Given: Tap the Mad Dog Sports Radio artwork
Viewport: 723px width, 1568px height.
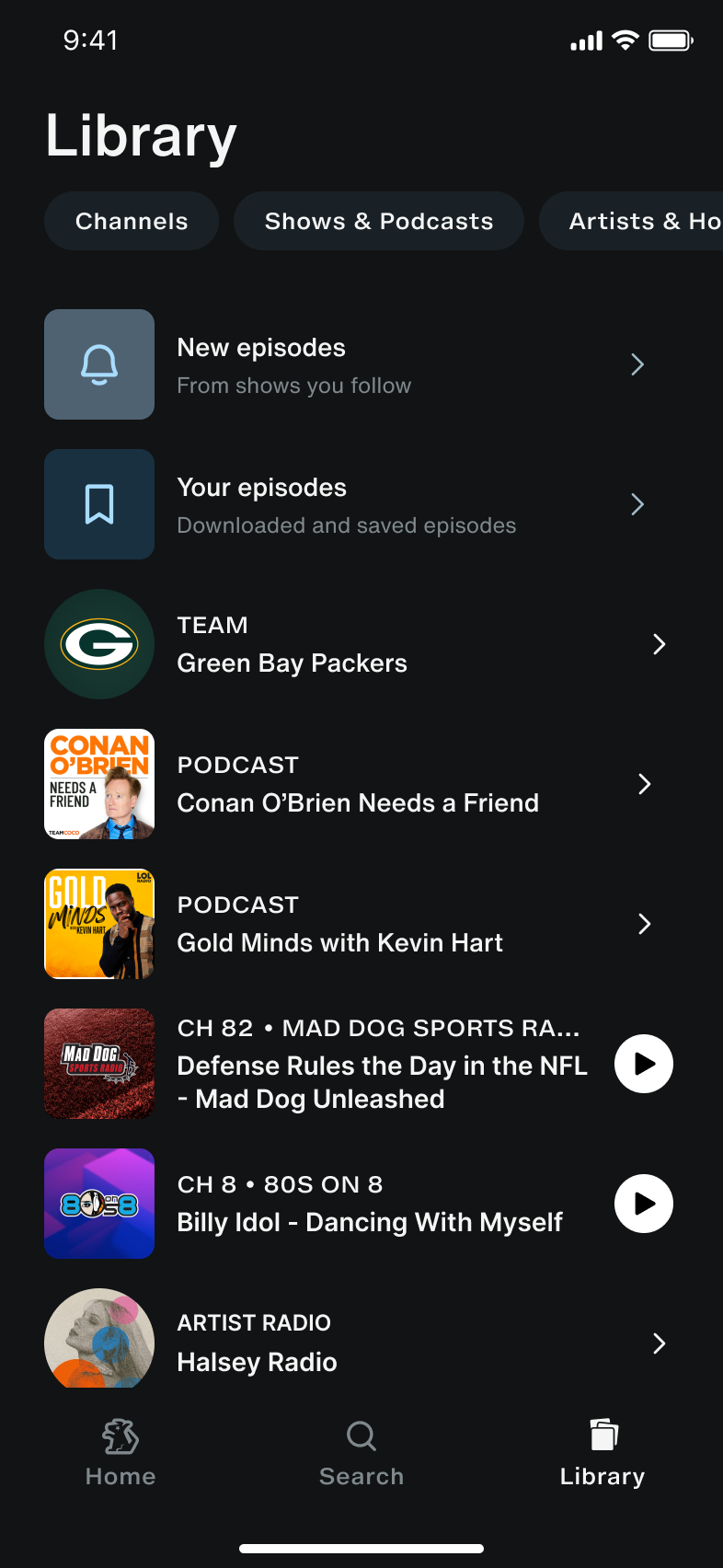Looking at the screenshot, I should 99,1063.
